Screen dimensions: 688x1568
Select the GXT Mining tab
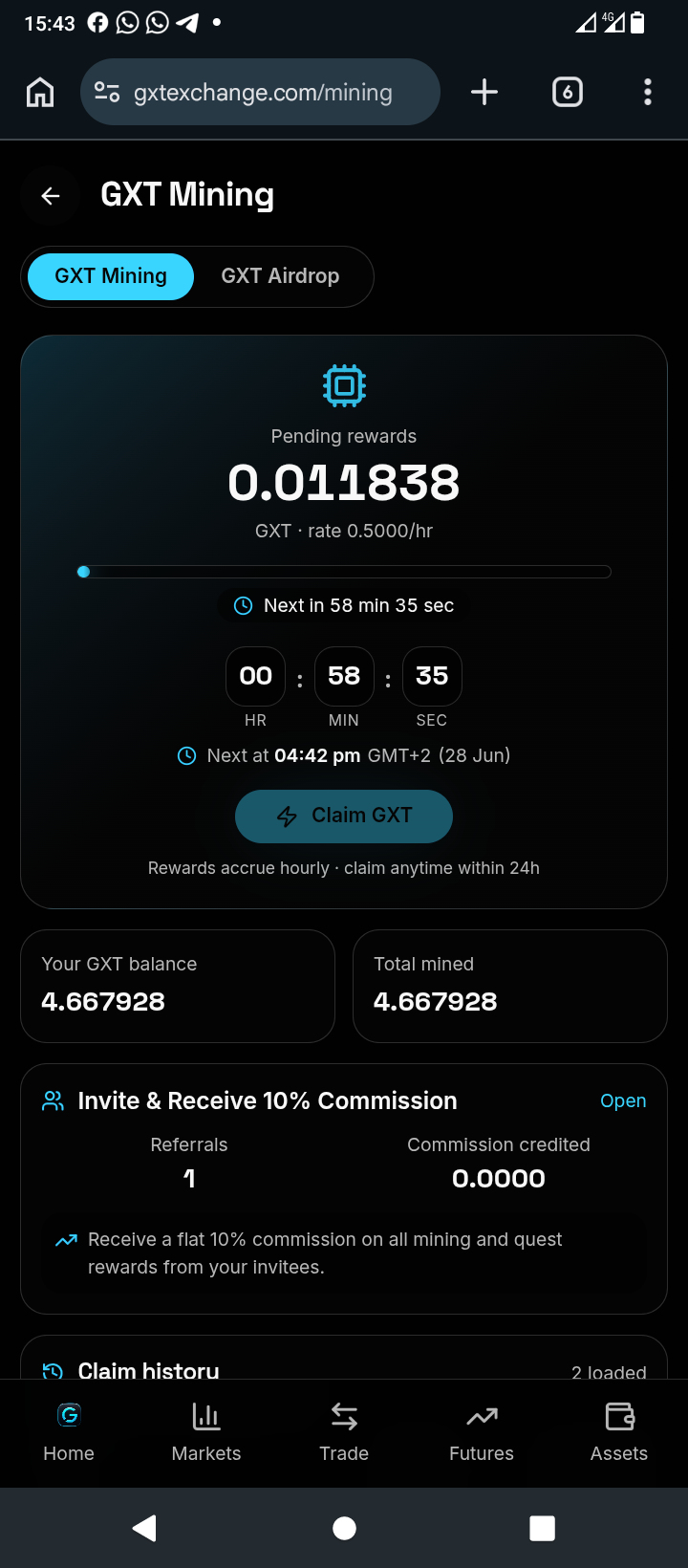111,276
